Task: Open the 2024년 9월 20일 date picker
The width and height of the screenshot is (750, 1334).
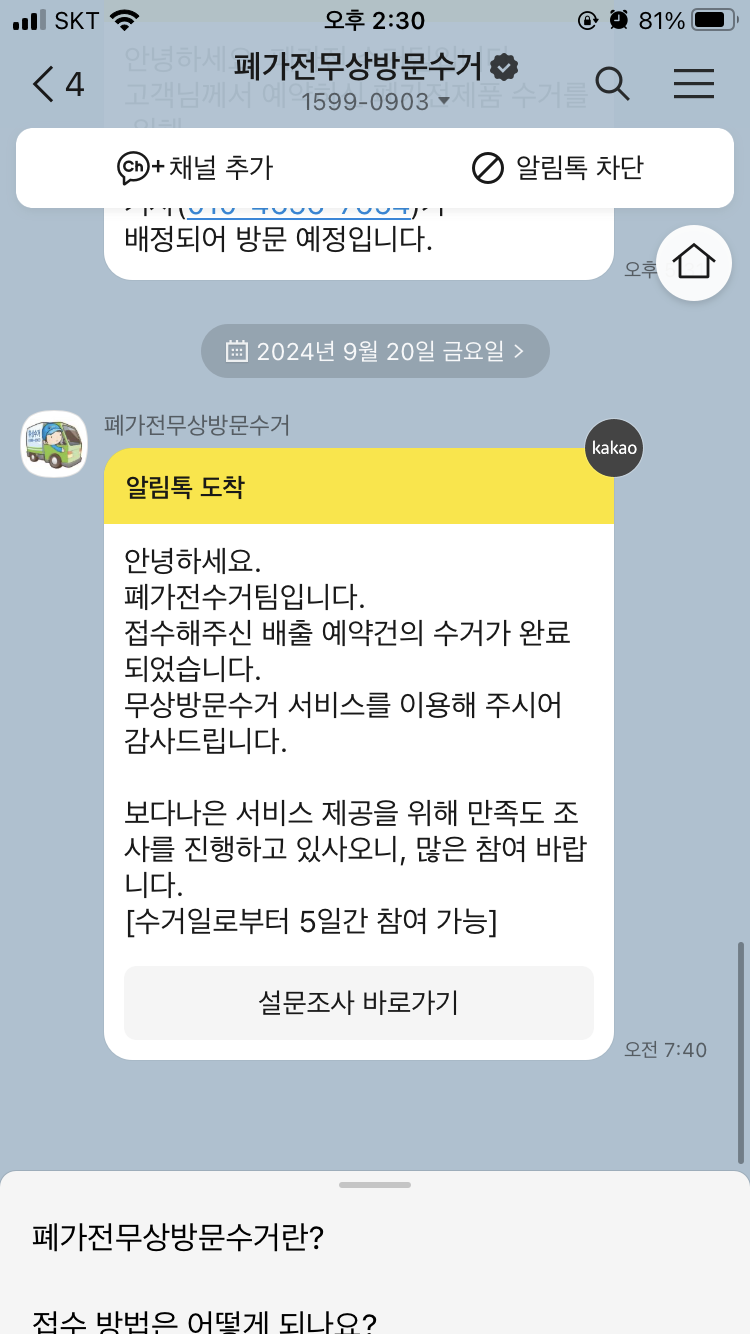Action: [x=375, y=351]
